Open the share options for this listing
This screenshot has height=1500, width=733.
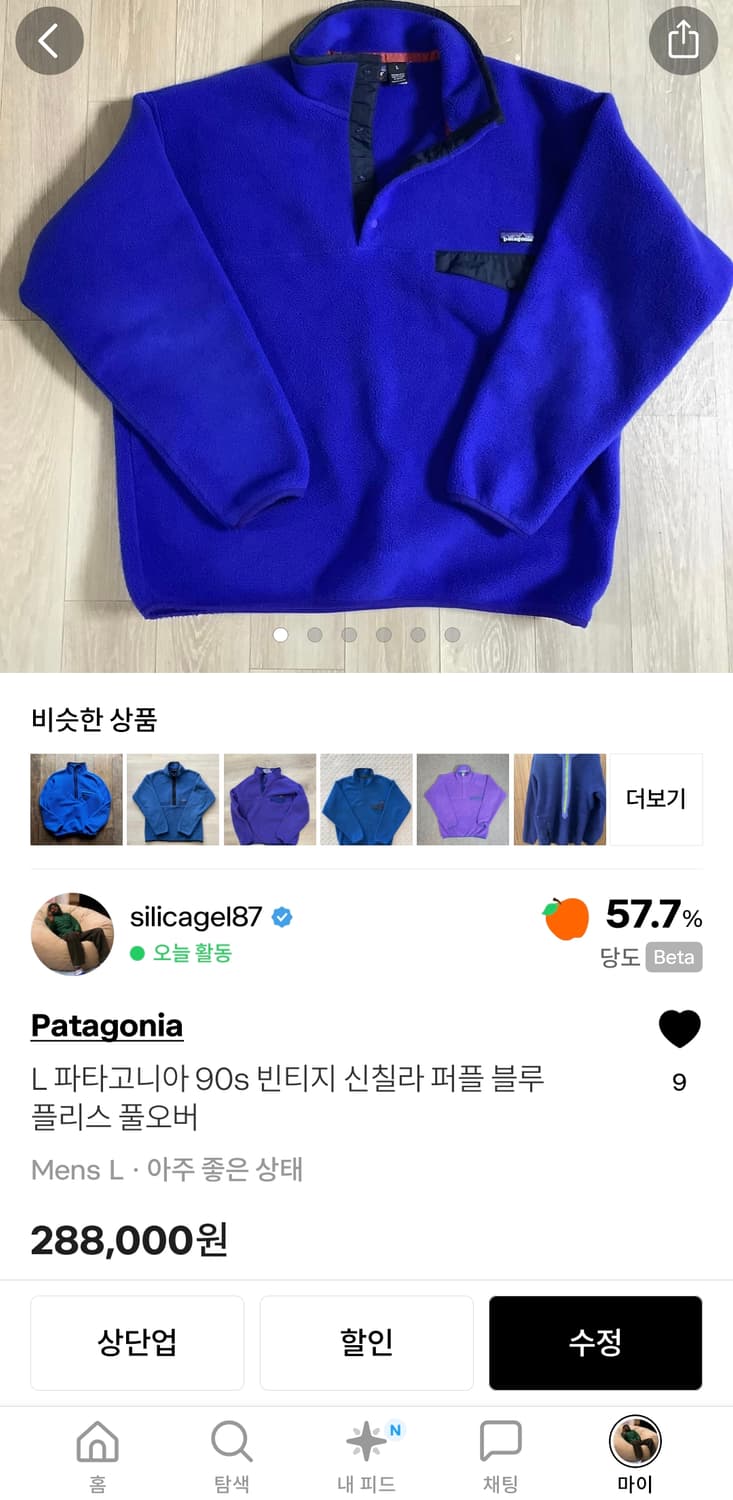tap(684, 40)
